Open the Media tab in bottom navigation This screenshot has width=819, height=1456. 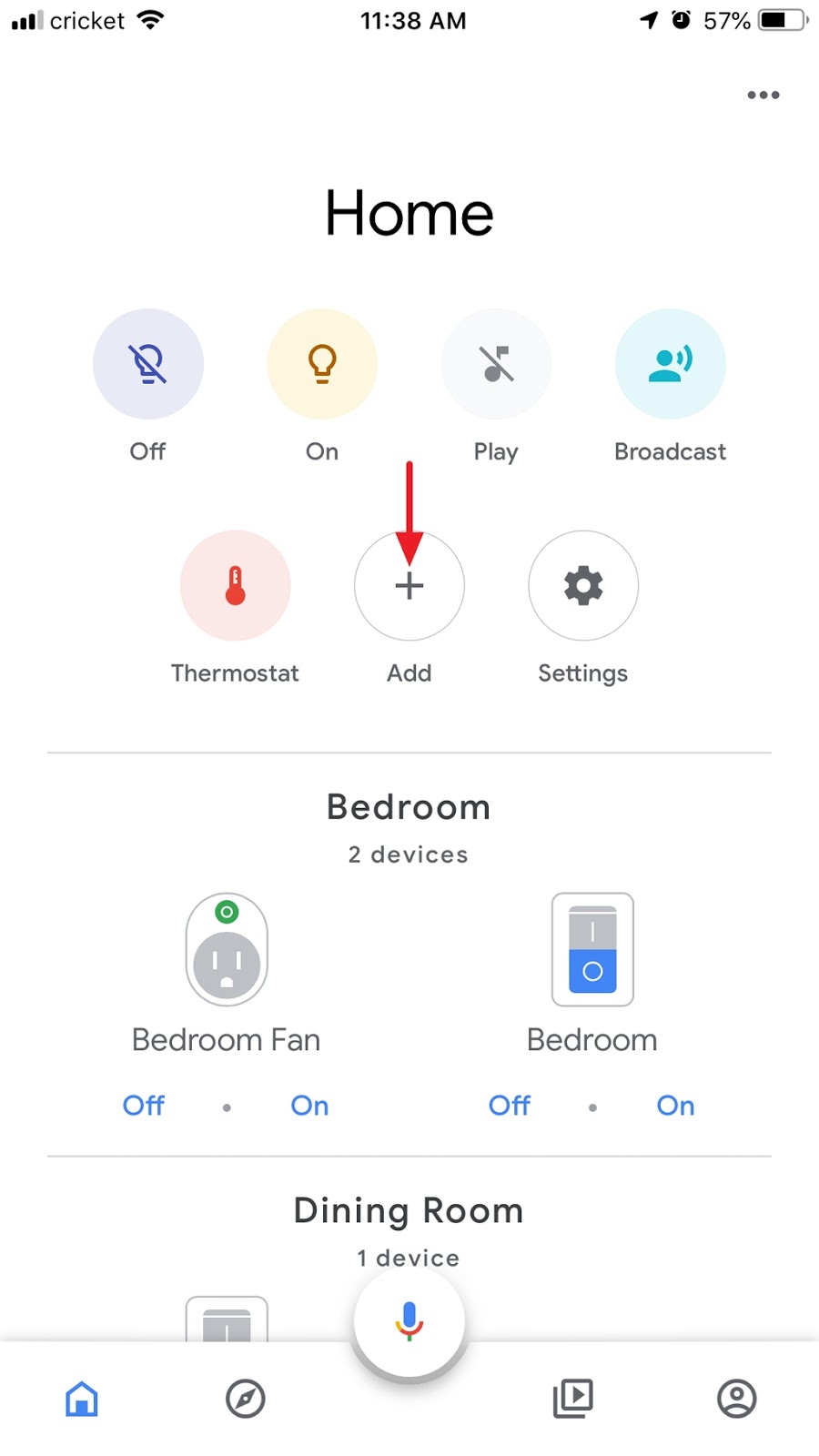click(x=572, y=1400)
